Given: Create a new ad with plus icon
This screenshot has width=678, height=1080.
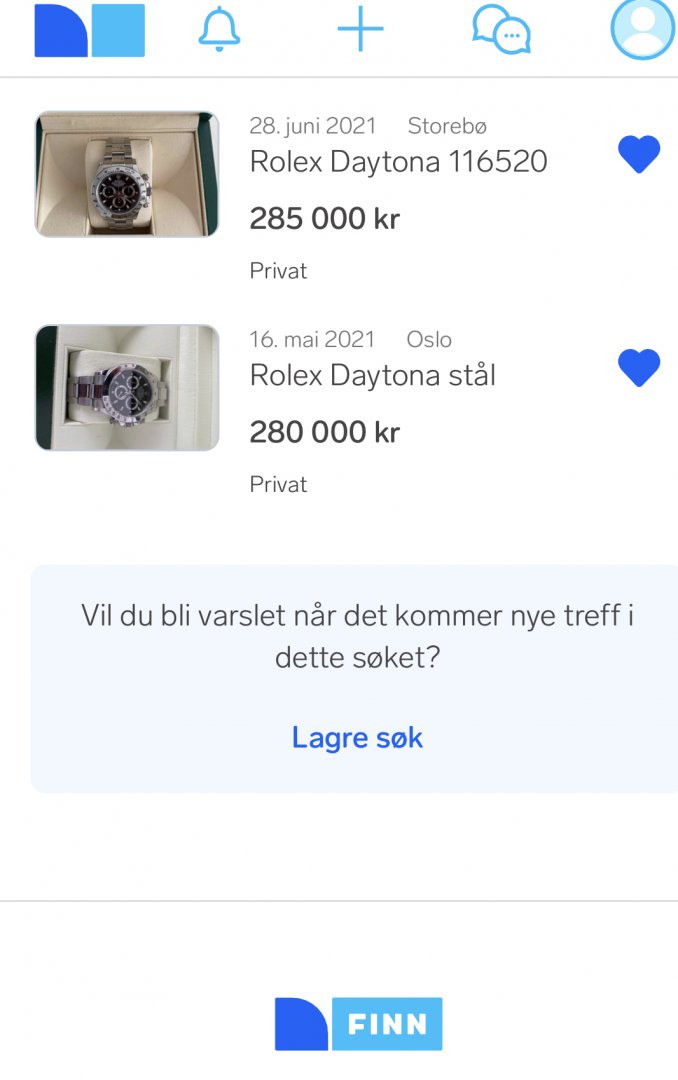Looking at the screenshot, I should (360, 30).
